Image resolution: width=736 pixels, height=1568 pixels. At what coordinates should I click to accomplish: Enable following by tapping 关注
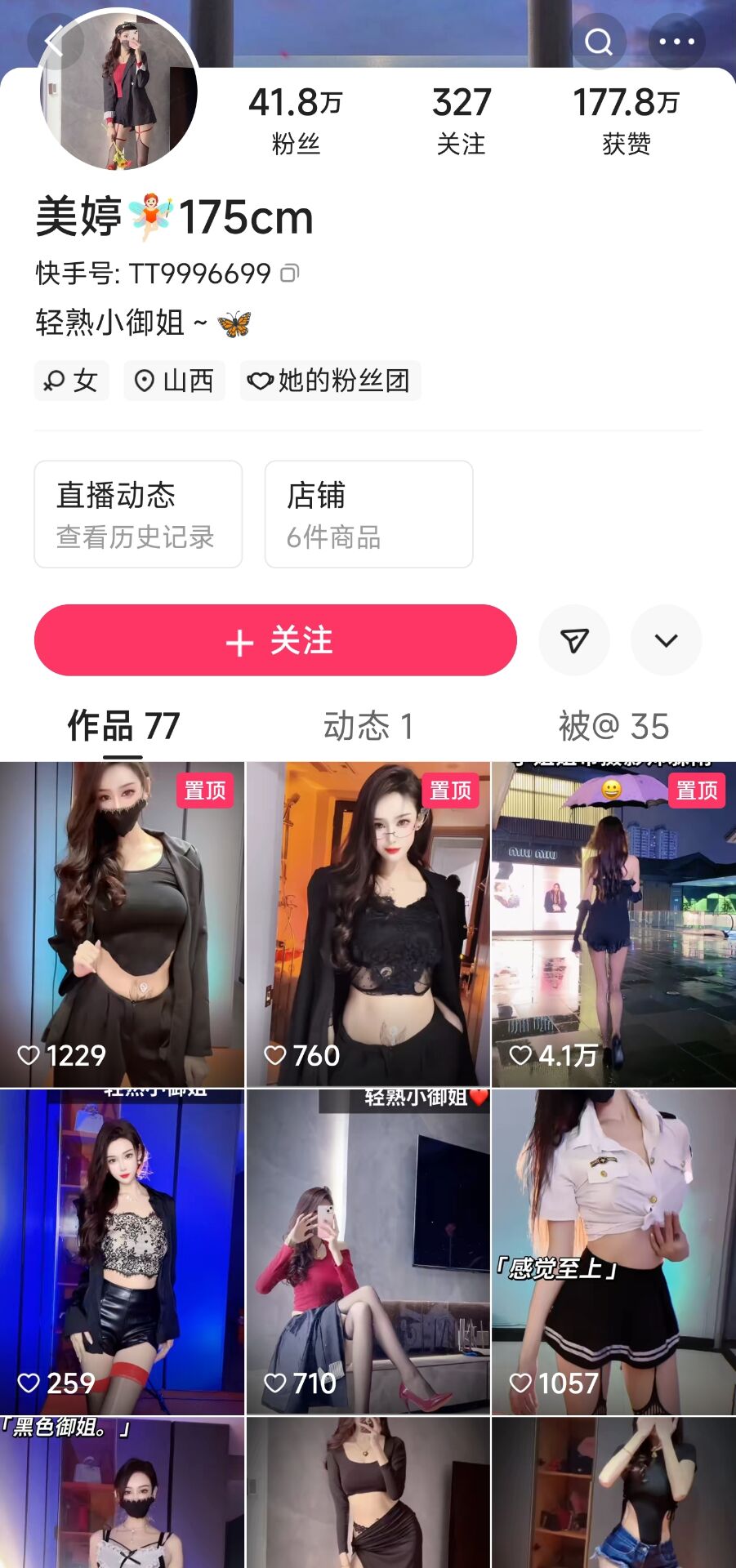pos(274,641)
